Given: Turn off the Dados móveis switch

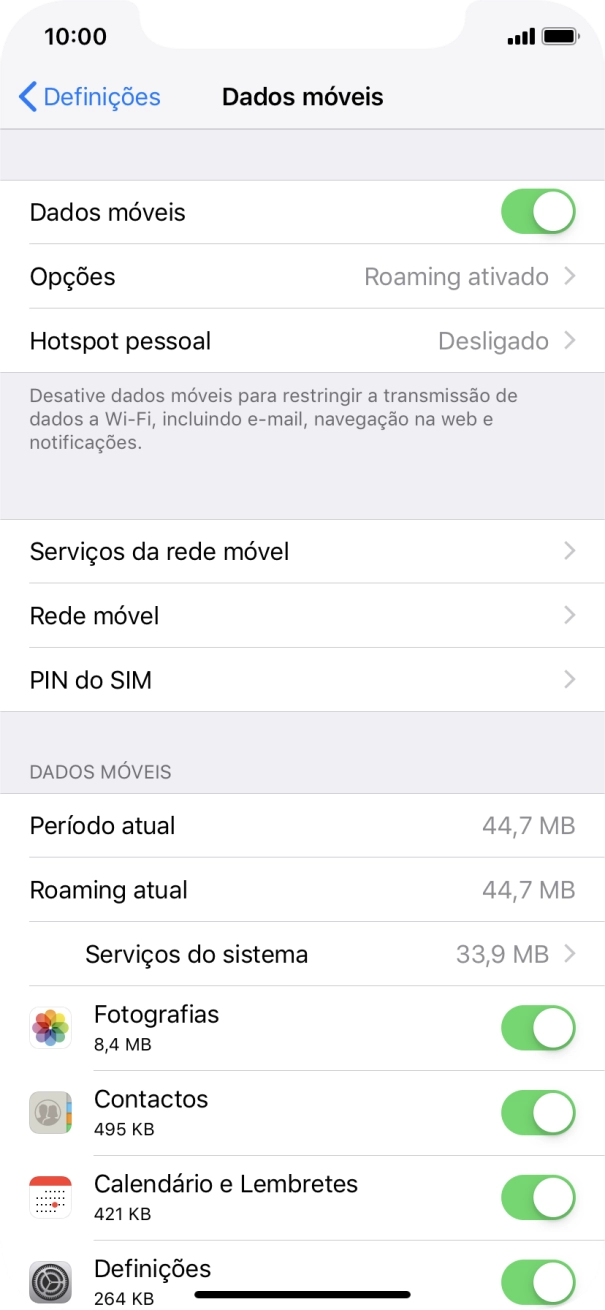Looking at the screenshot, I should point(538,213).
